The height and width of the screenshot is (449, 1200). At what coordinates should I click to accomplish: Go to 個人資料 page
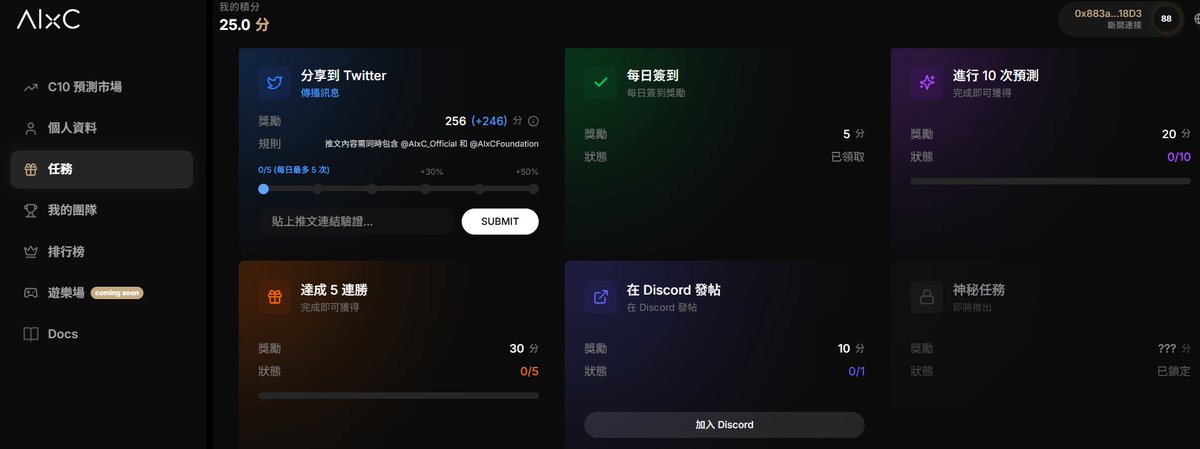(x=72, y=128)
